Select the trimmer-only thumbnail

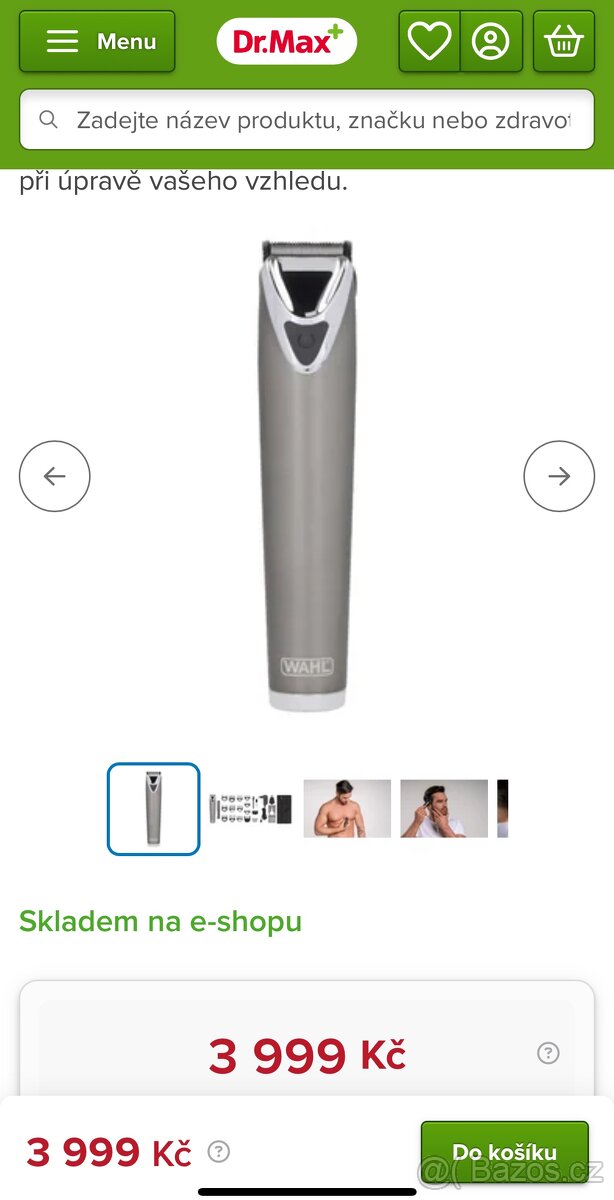tap(154, 809)
